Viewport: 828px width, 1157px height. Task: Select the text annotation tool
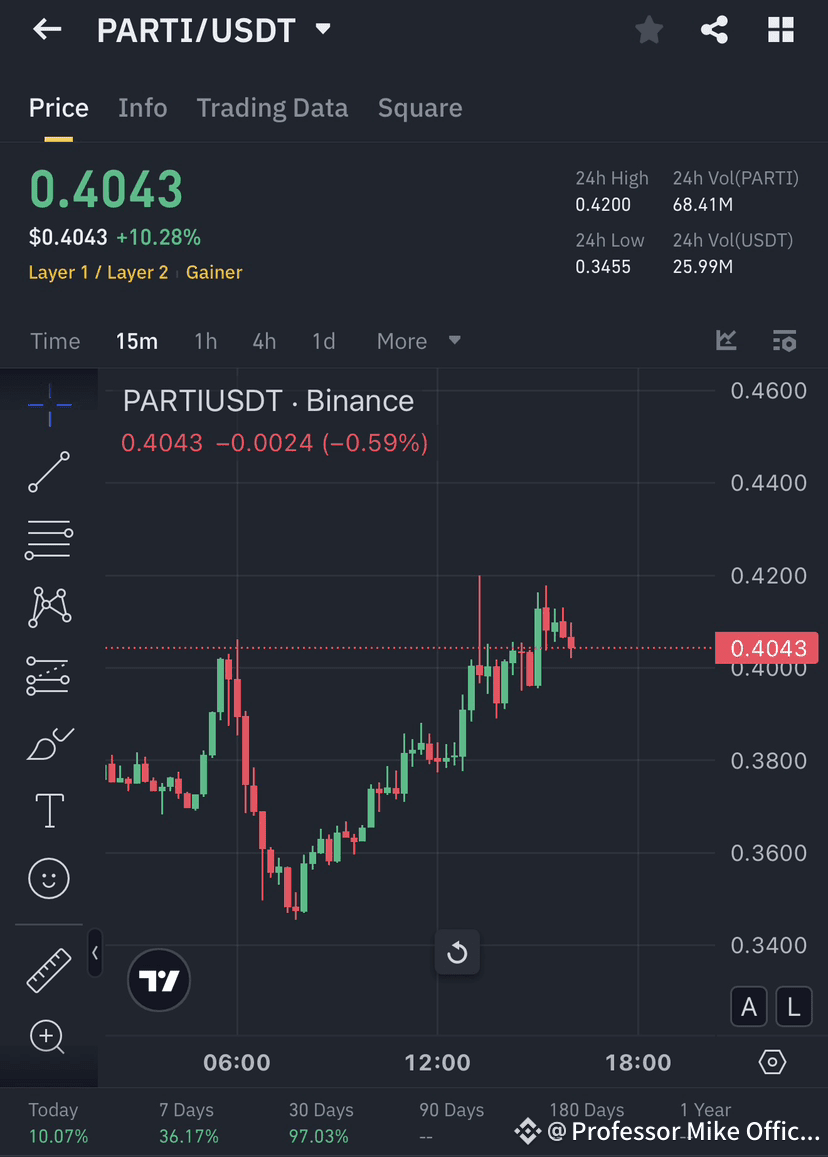click(48, 810)
